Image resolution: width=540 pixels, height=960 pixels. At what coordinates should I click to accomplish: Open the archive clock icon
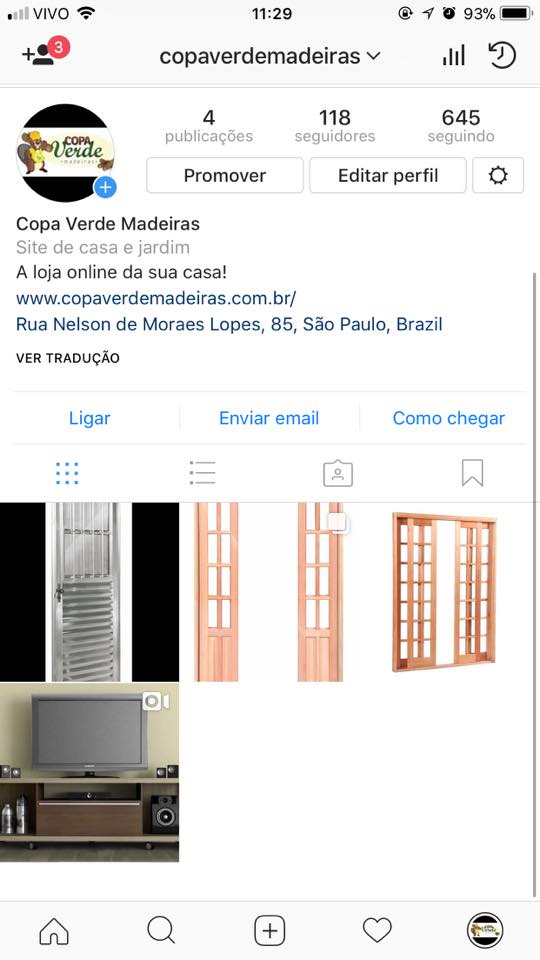[502, 55]
